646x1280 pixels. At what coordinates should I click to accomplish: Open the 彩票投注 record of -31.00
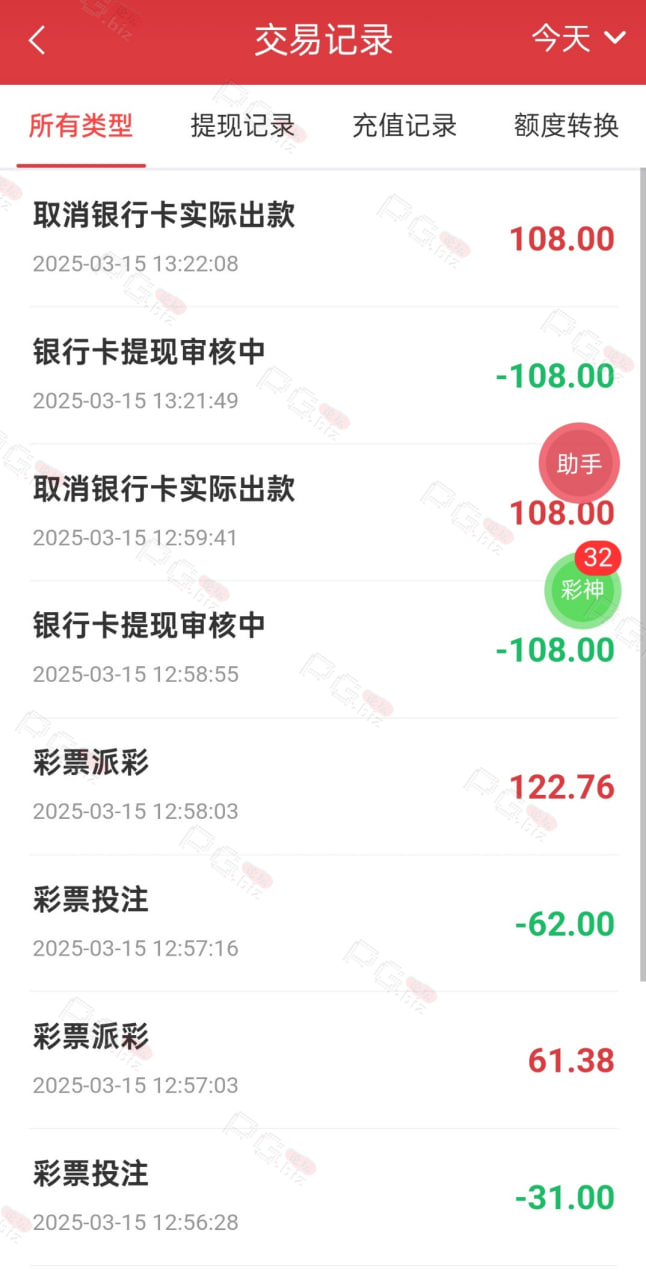click(x=323, y=1198)
